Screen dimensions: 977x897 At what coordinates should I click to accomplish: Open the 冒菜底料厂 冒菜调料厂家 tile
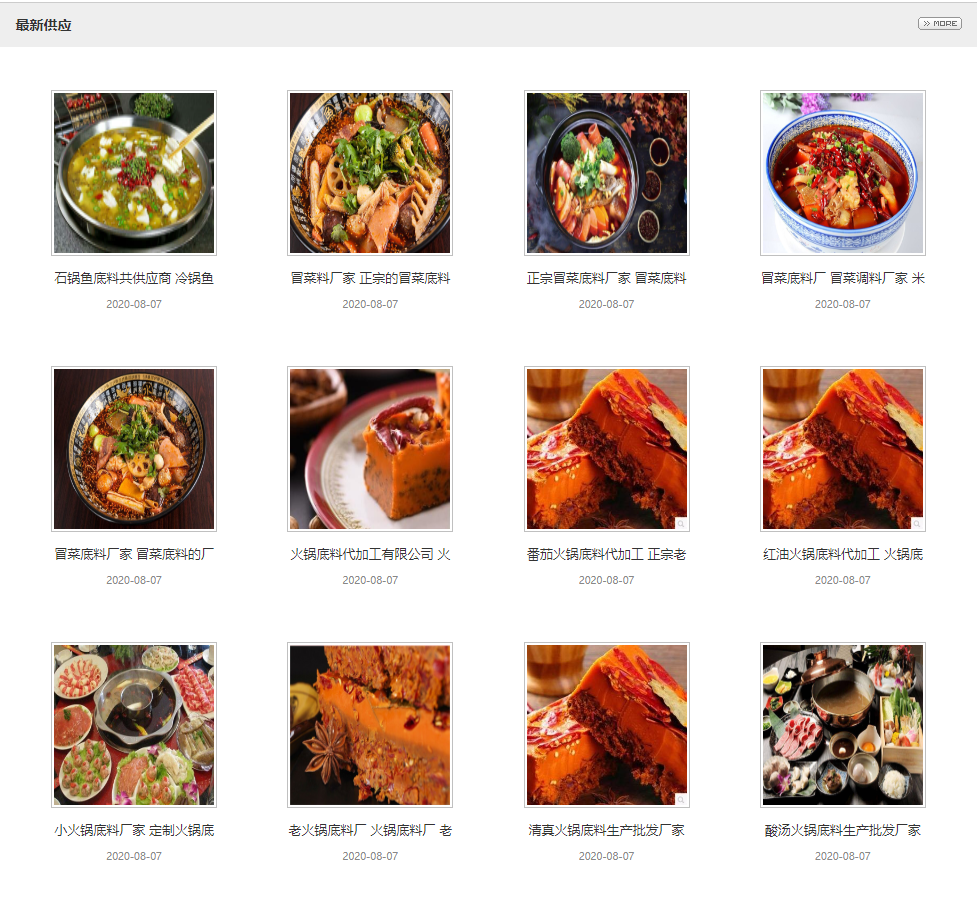pos(842,173)
